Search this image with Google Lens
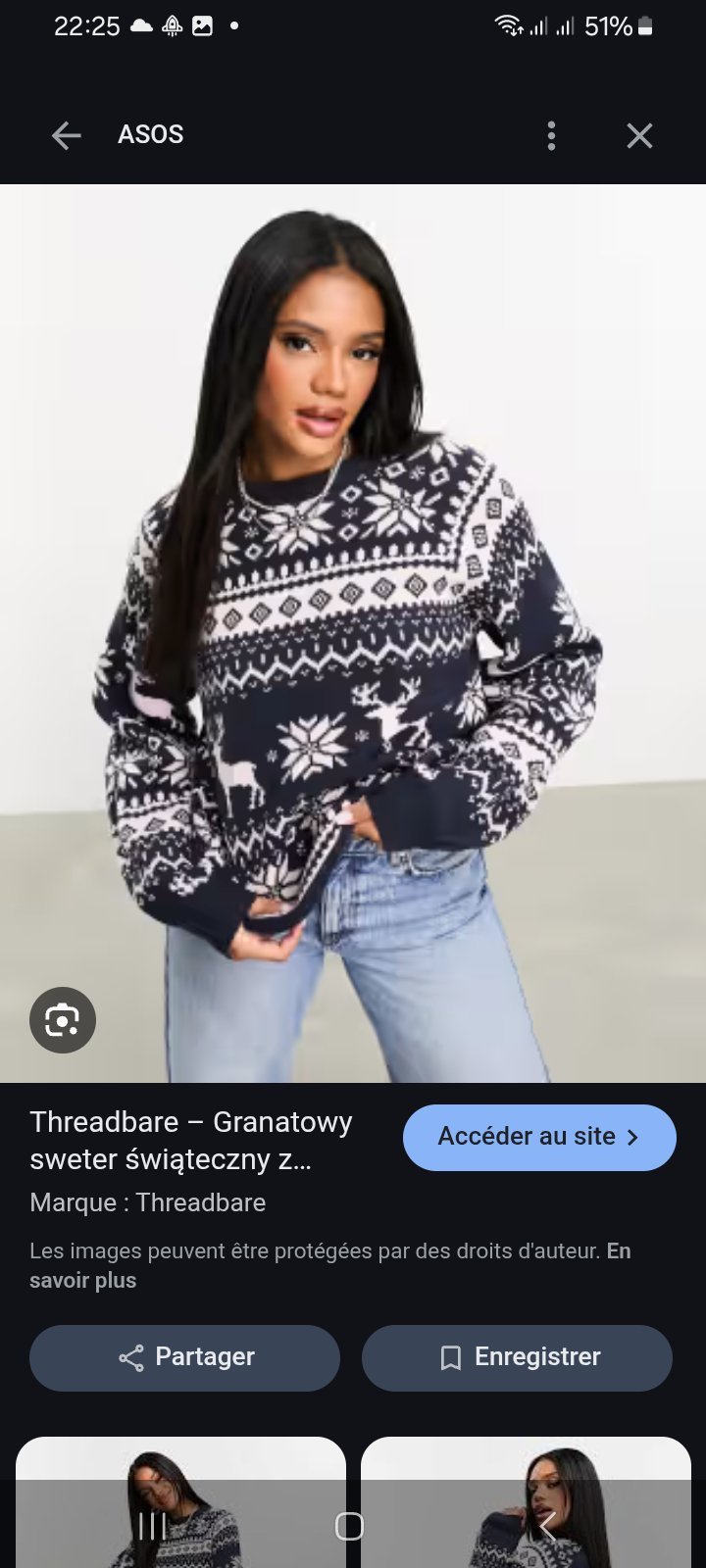Image resolution: width=706 pixels, height=1568 pixels. [63, 1020]
